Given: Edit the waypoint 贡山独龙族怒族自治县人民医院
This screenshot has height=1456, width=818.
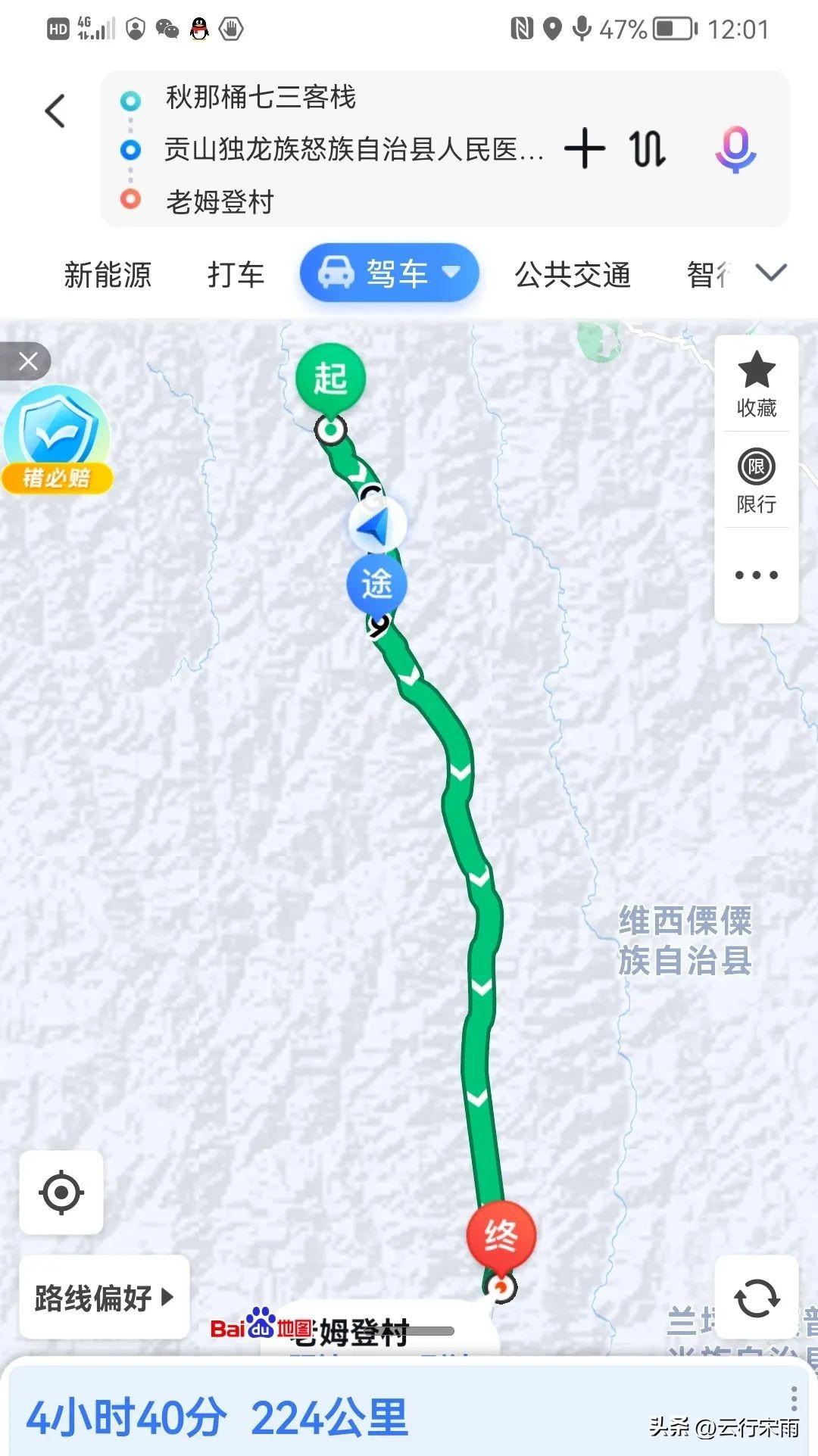Looking at the screenshot, I should pyautogui.click(x=354, y=149).
